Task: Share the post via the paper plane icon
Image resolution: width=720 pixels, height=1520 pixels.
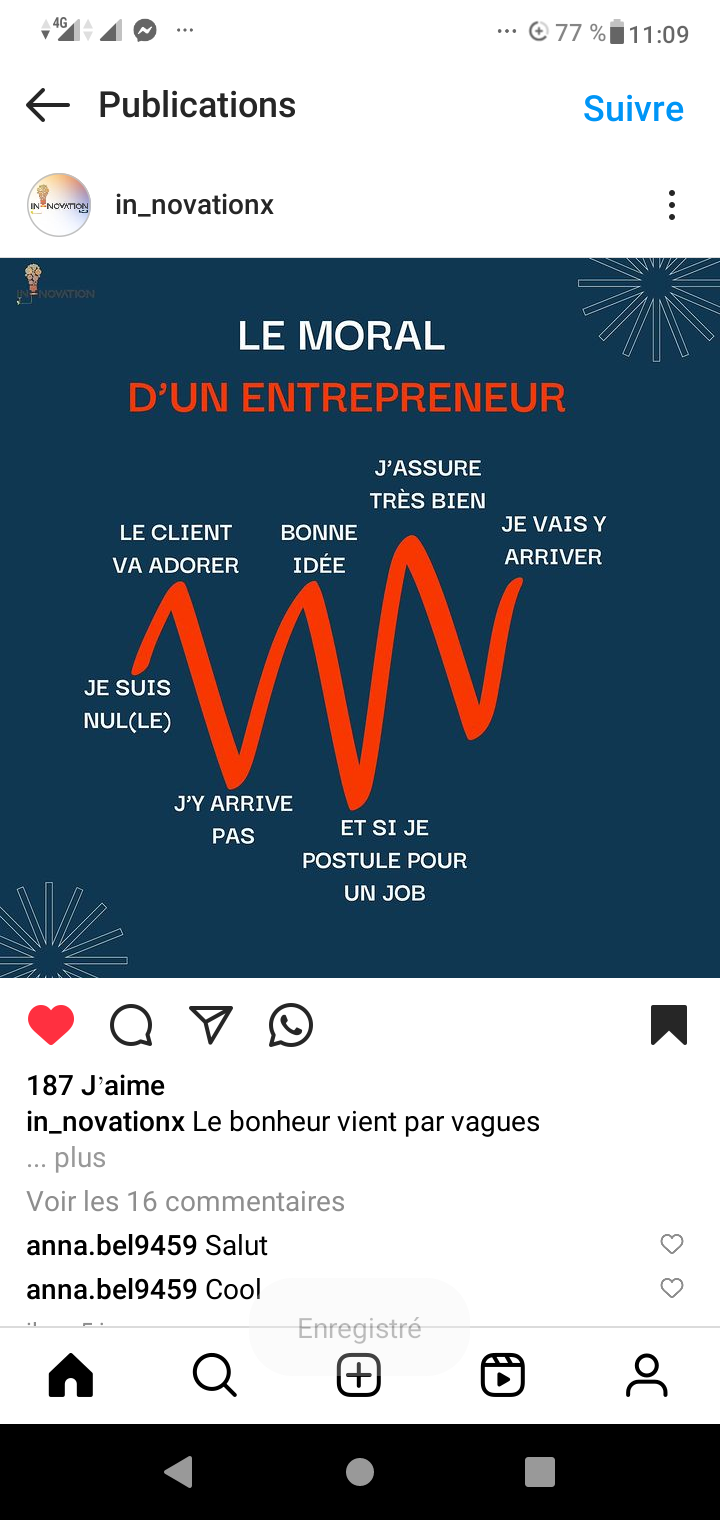Action: click(x=211, y=1025)
